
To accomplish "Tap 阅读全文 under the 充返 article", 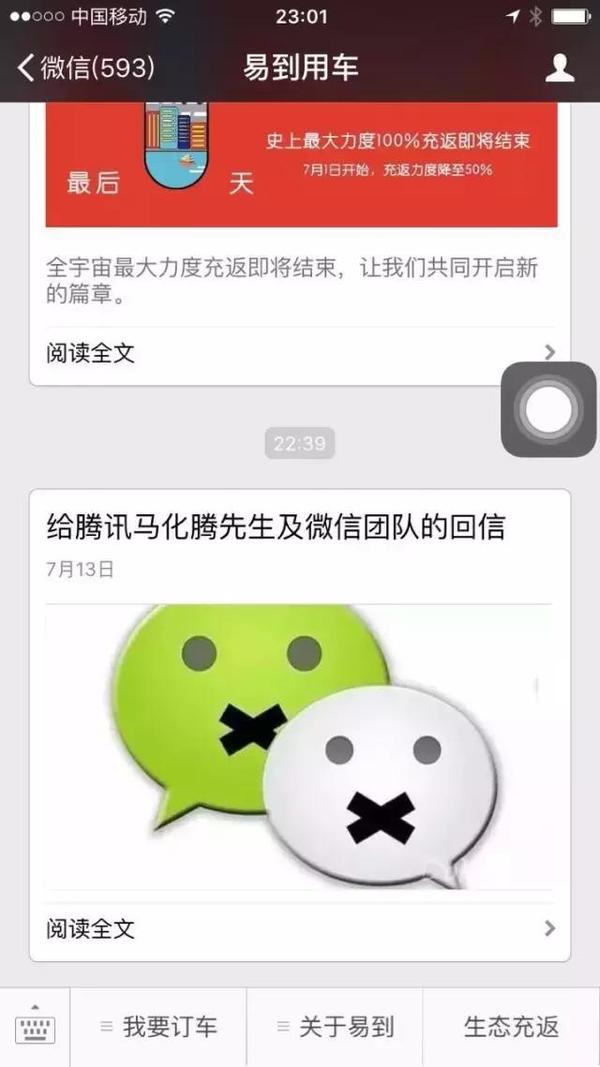I will click(x=300, y=353).
